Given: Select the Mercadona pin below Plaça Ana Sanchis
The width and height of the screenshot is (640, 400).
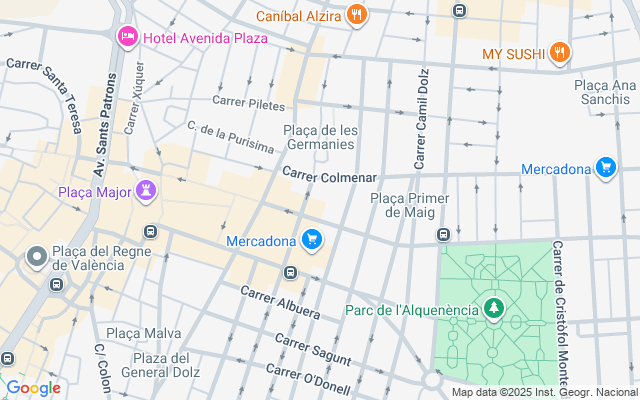Looking at the screenshot, I should [605, 168].
